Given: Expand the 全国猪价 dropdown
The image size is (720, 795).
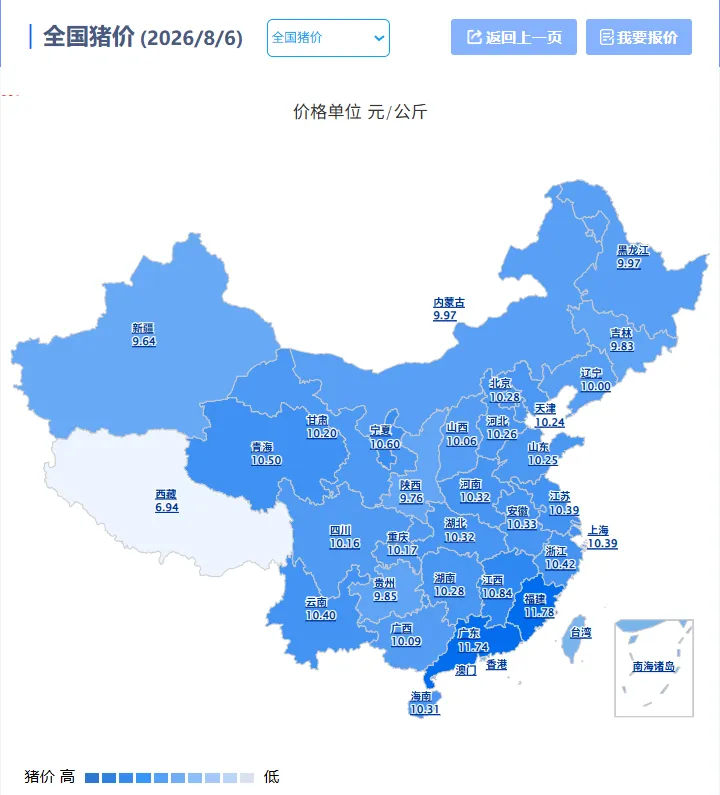Looking at the screenshot, I should click(328, 38).
